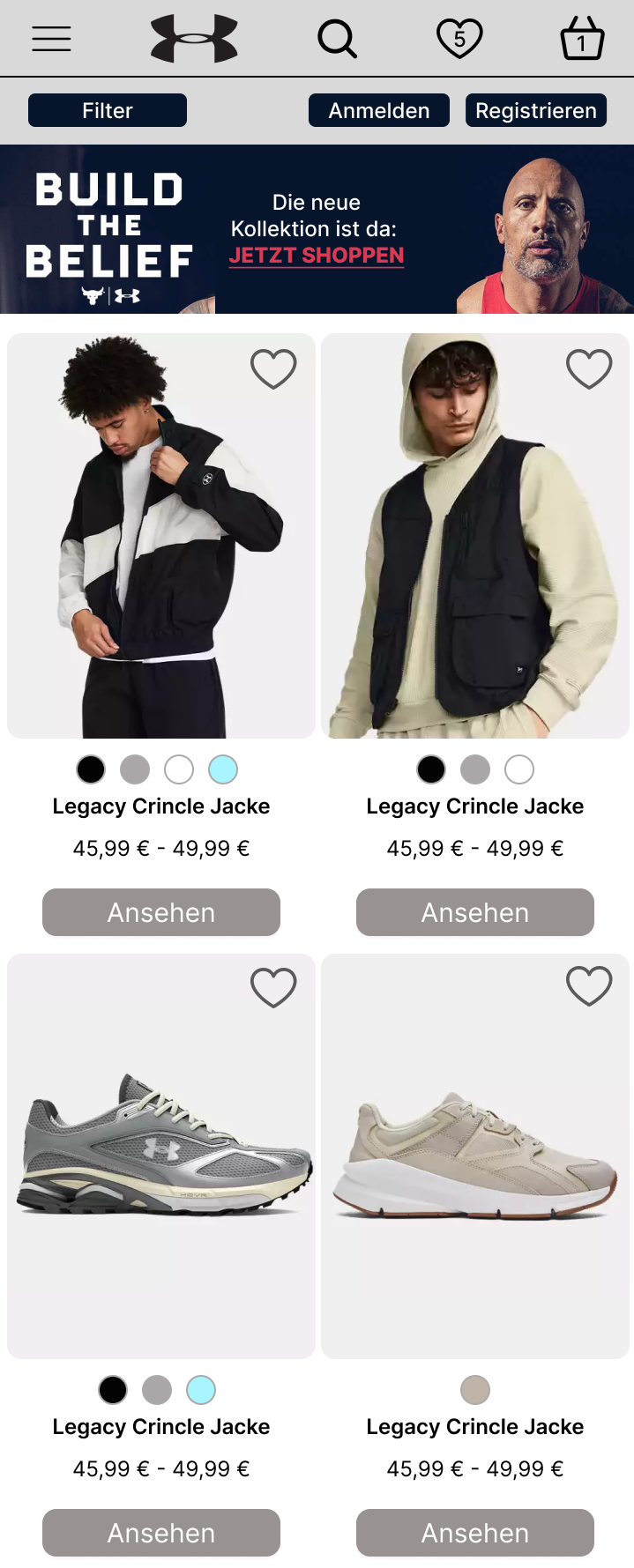Pick black swatch for silver running shoe

(x=113, y=1390)
